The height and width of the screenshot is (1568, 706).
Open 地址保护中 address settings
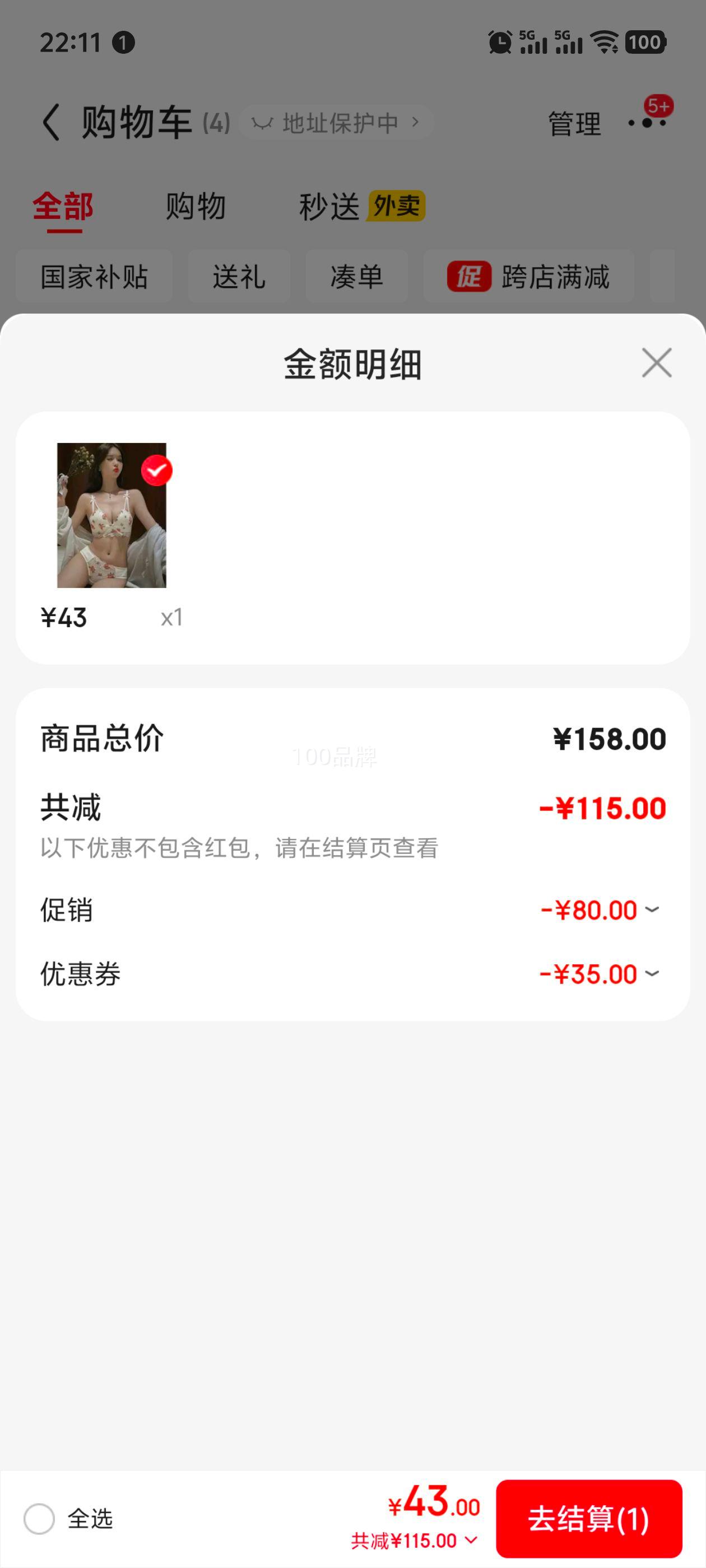(x=337, y=123)
